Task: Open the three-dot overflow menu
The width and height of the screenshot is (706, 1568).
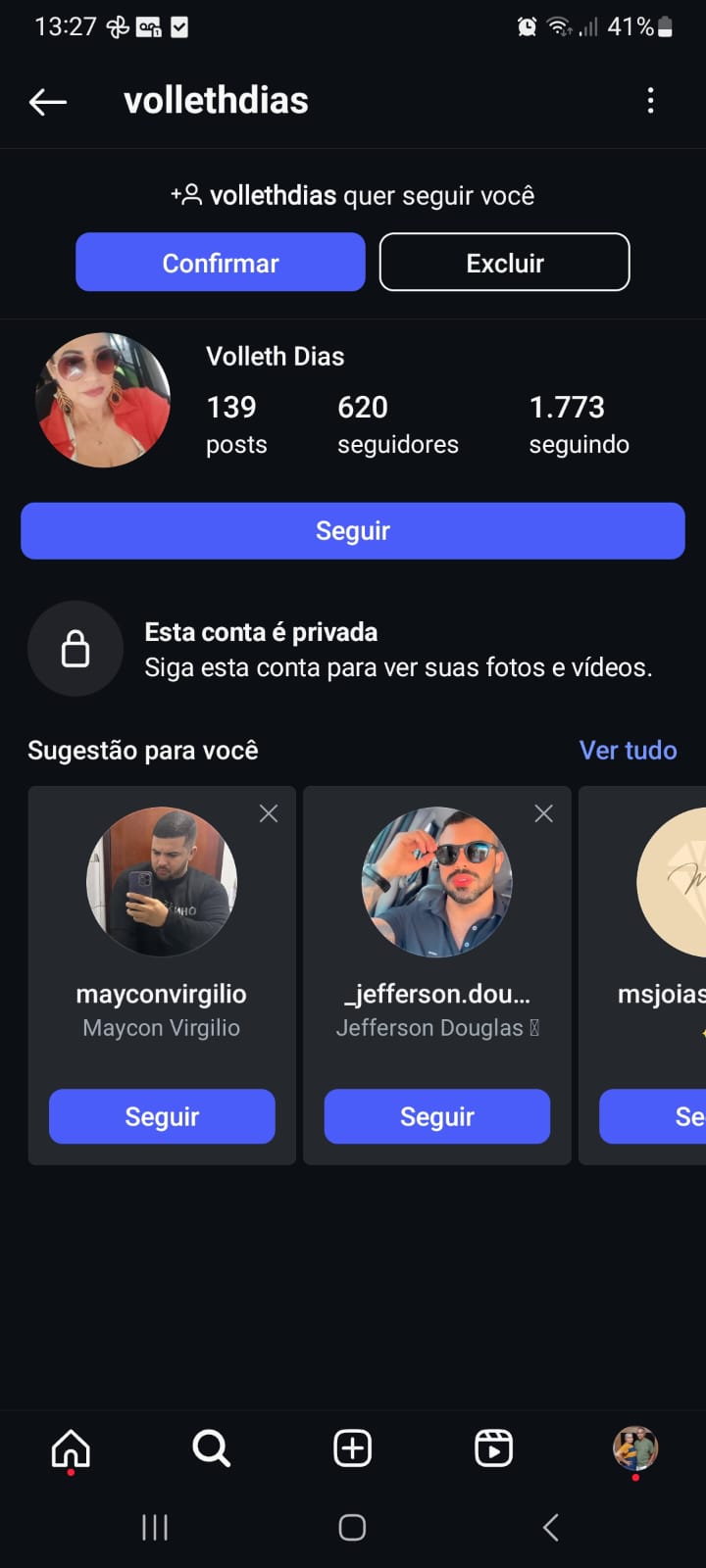Action: pos(650,101)
